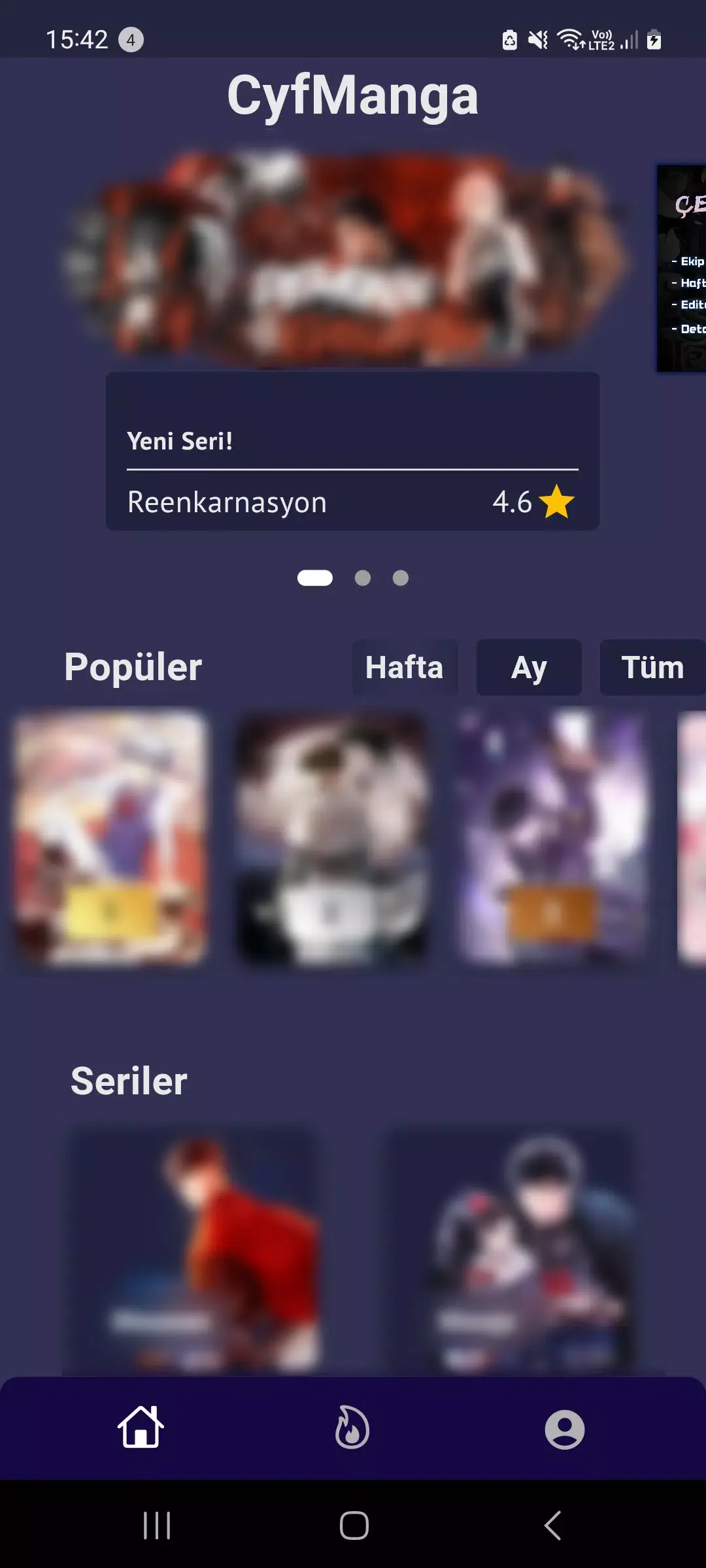Click the yellow star rating icon
This screenshot has width=706, height=1568.
[556, 500]
